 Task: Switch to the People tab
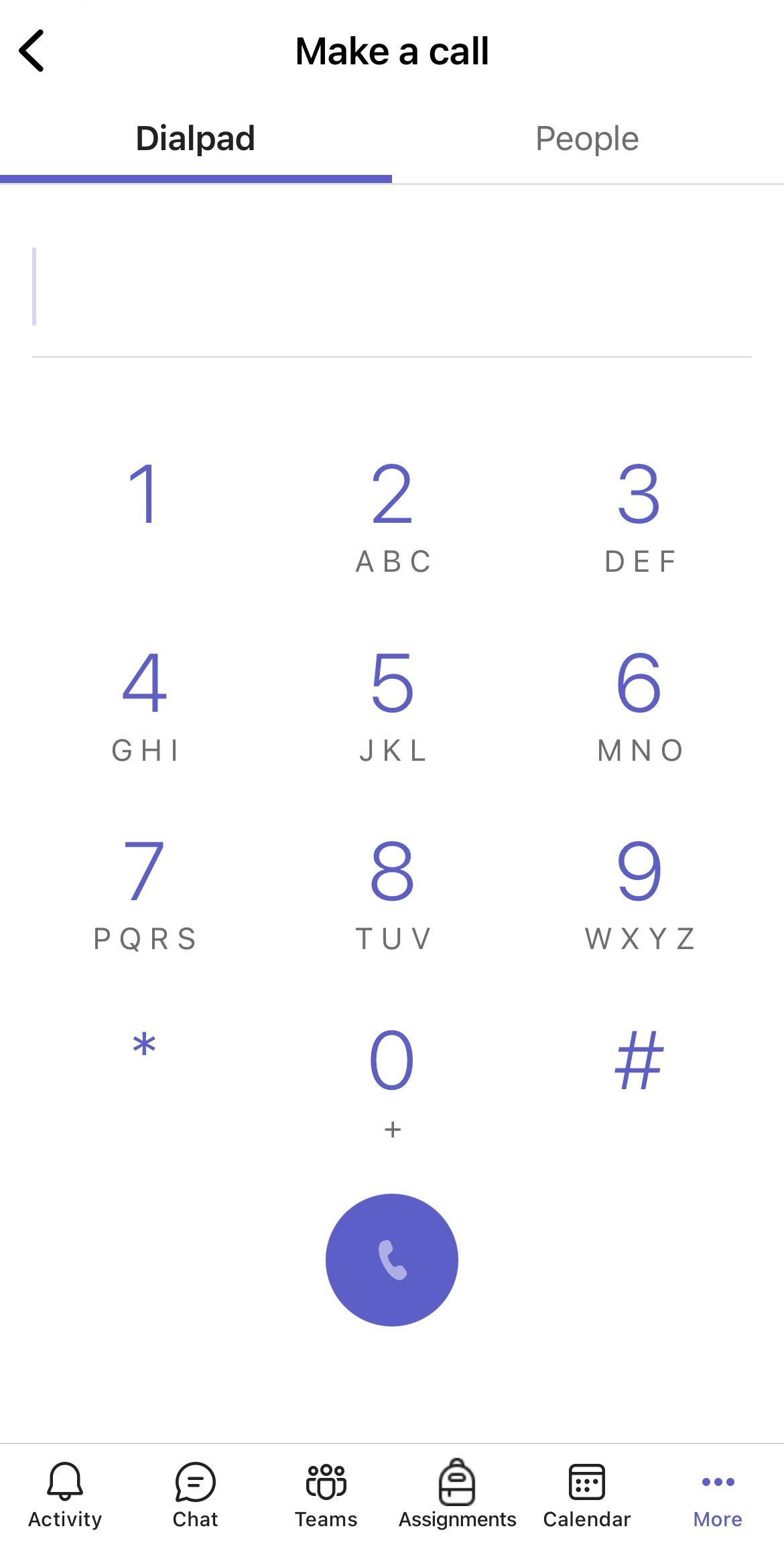[588, 139]
